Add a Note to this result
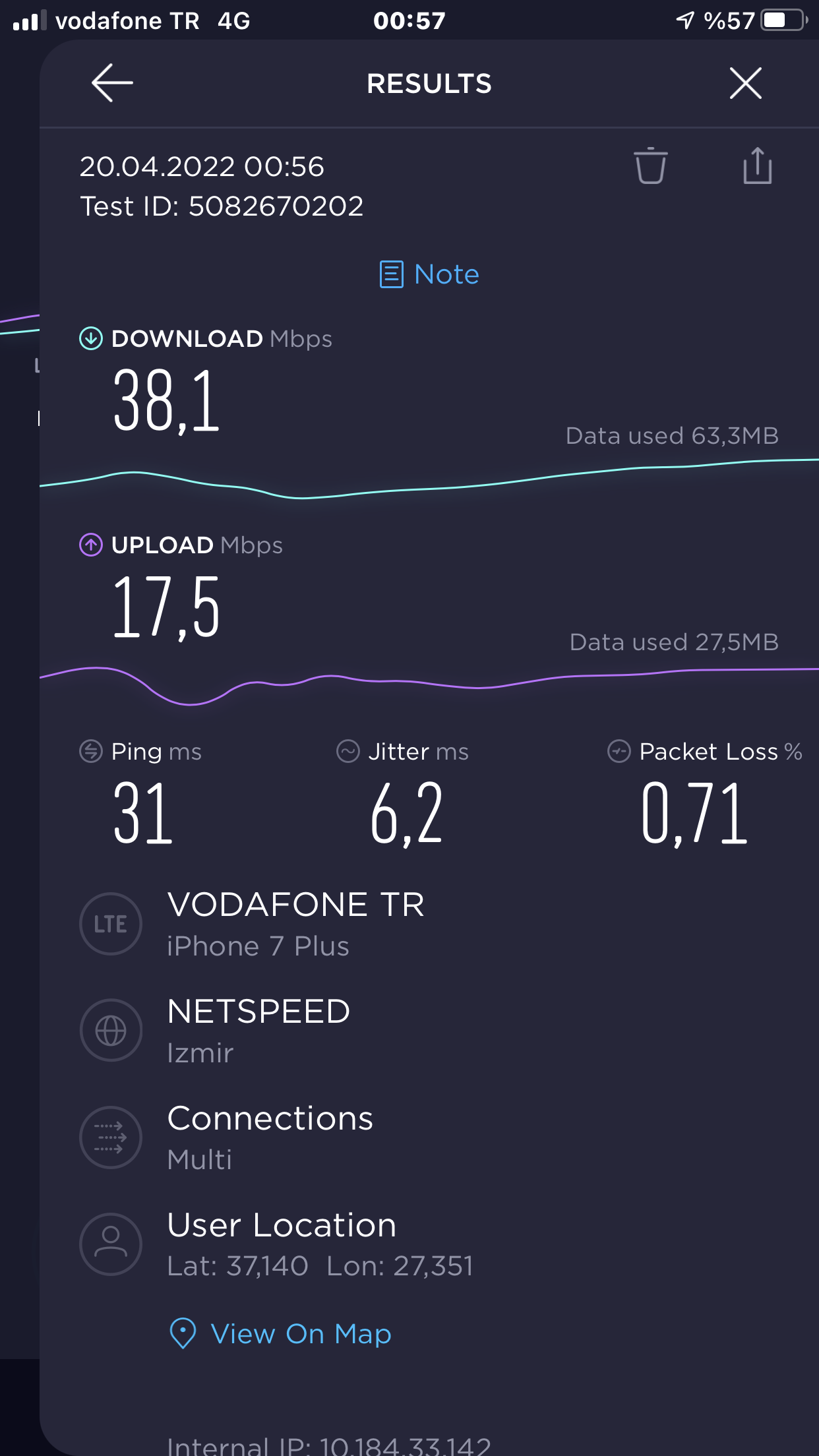Viewport: 819px width, 1456px height. pos(429,274)
